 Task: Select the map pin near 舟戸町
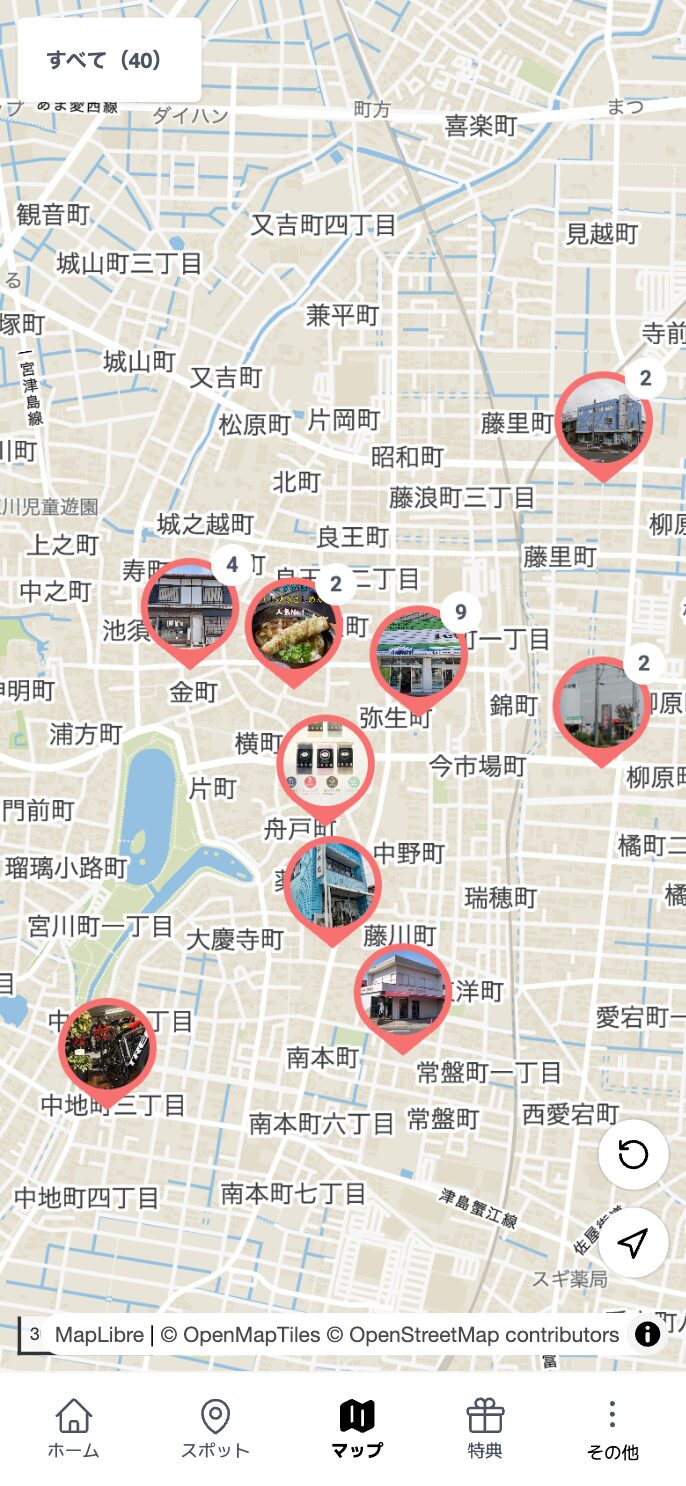tap(325, 764)
